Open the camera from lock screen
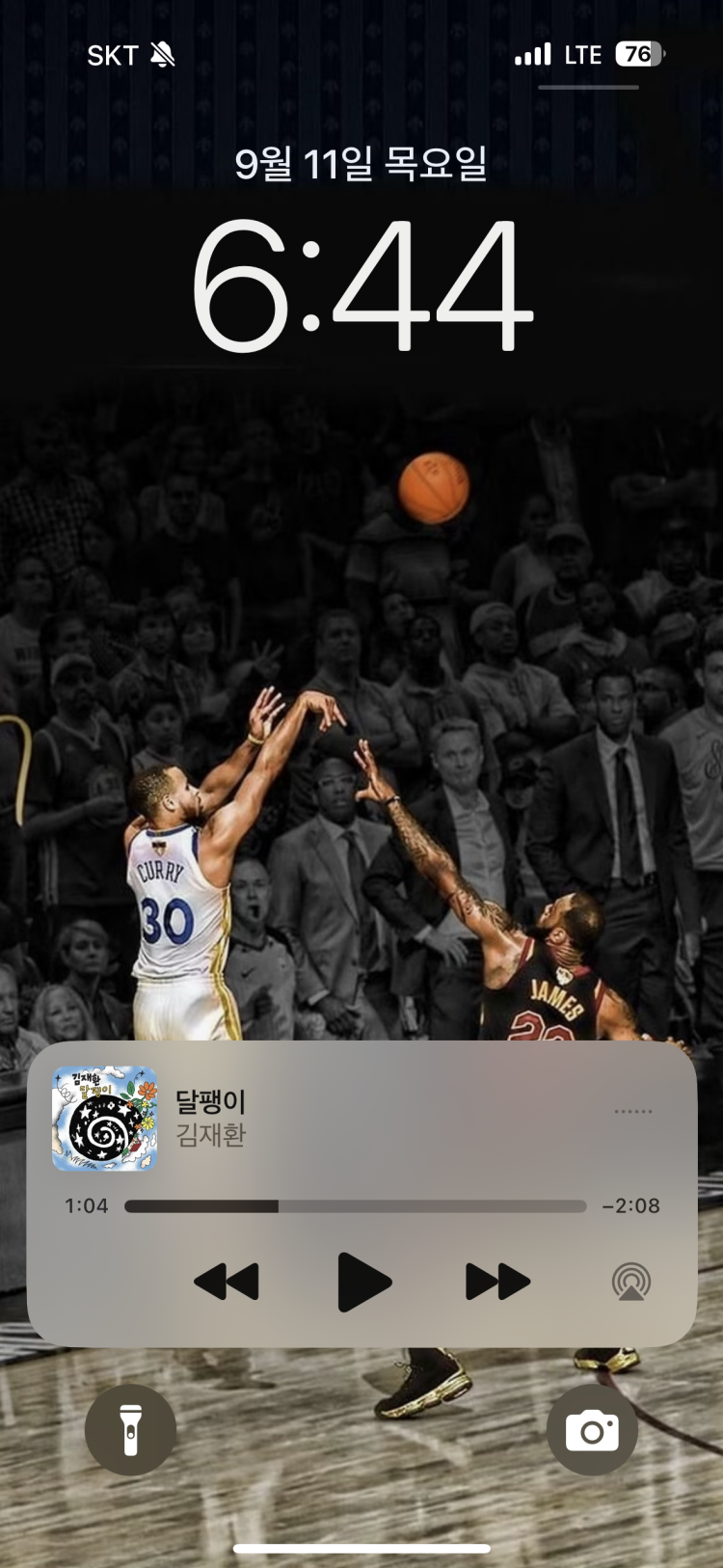This screenshot has height=1568, width=723. click(592, 1430)
